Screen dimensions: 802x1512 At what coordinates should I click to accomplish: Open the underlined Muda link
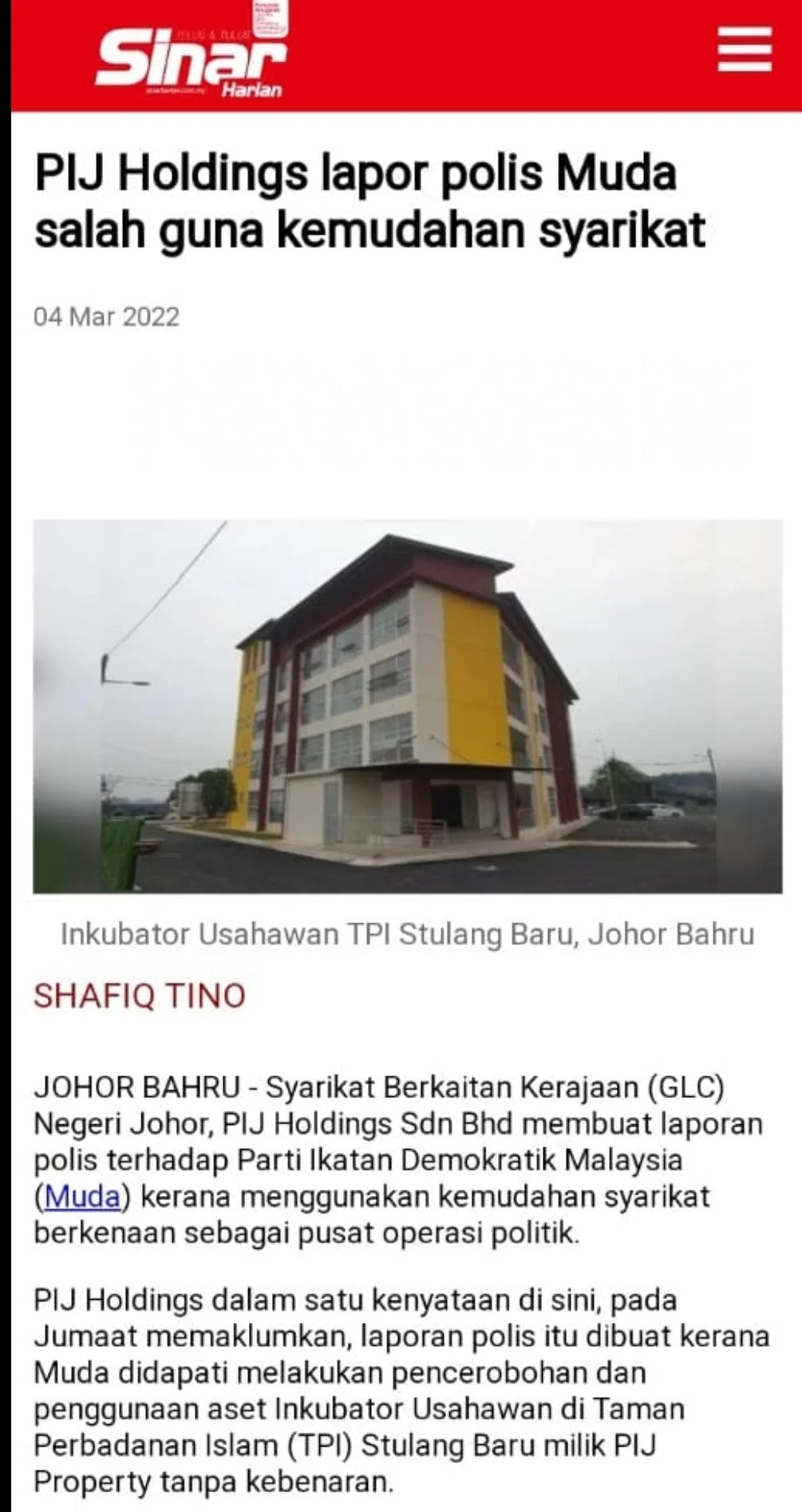point(82,1197)
